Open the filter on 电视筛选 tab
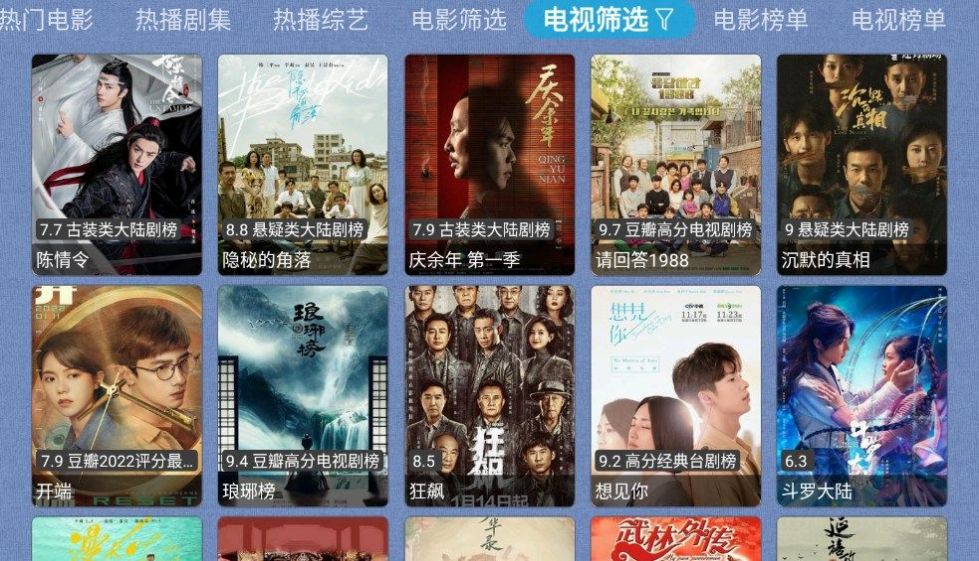The image size is (979, 561). coord(609,19)
